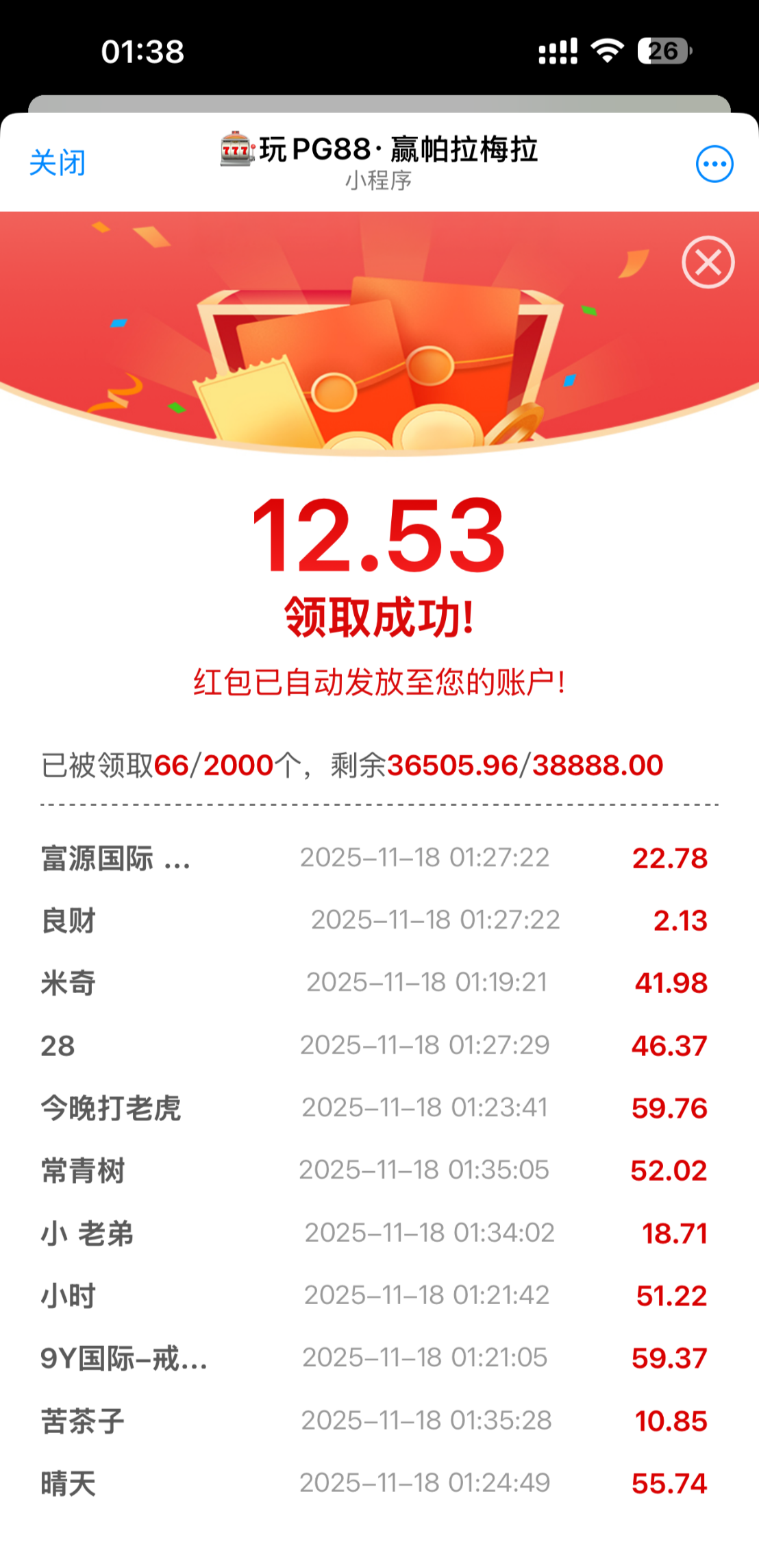Dismiss the red envelope popup
The height and width of the screenshot is (1568, 759).
[x=708, y=262]
